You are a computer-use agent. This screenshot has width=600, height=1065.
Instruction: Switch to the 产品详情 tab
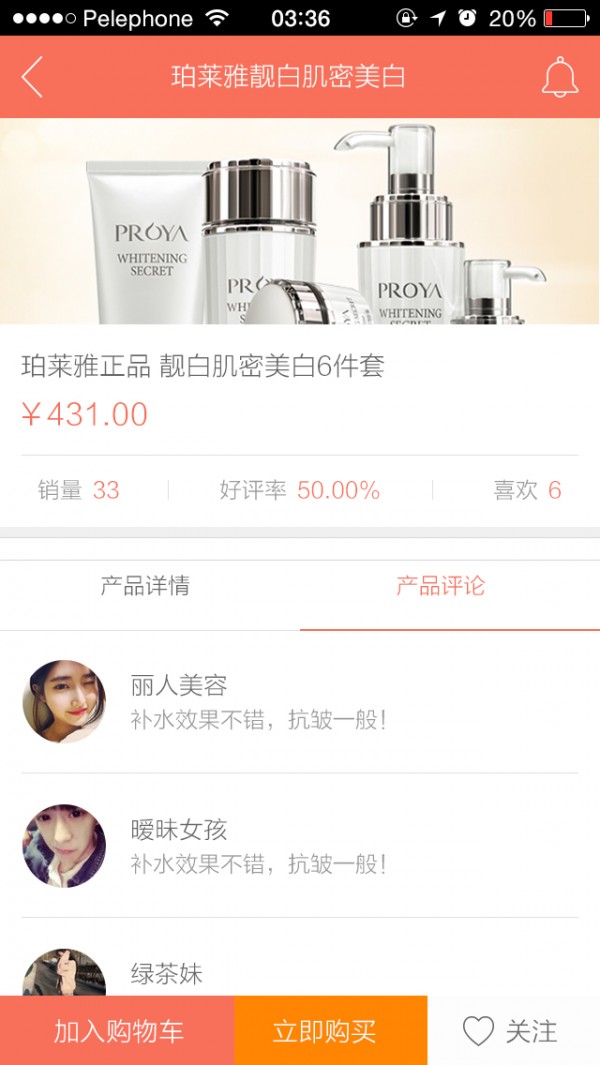(x=145, y=586)
